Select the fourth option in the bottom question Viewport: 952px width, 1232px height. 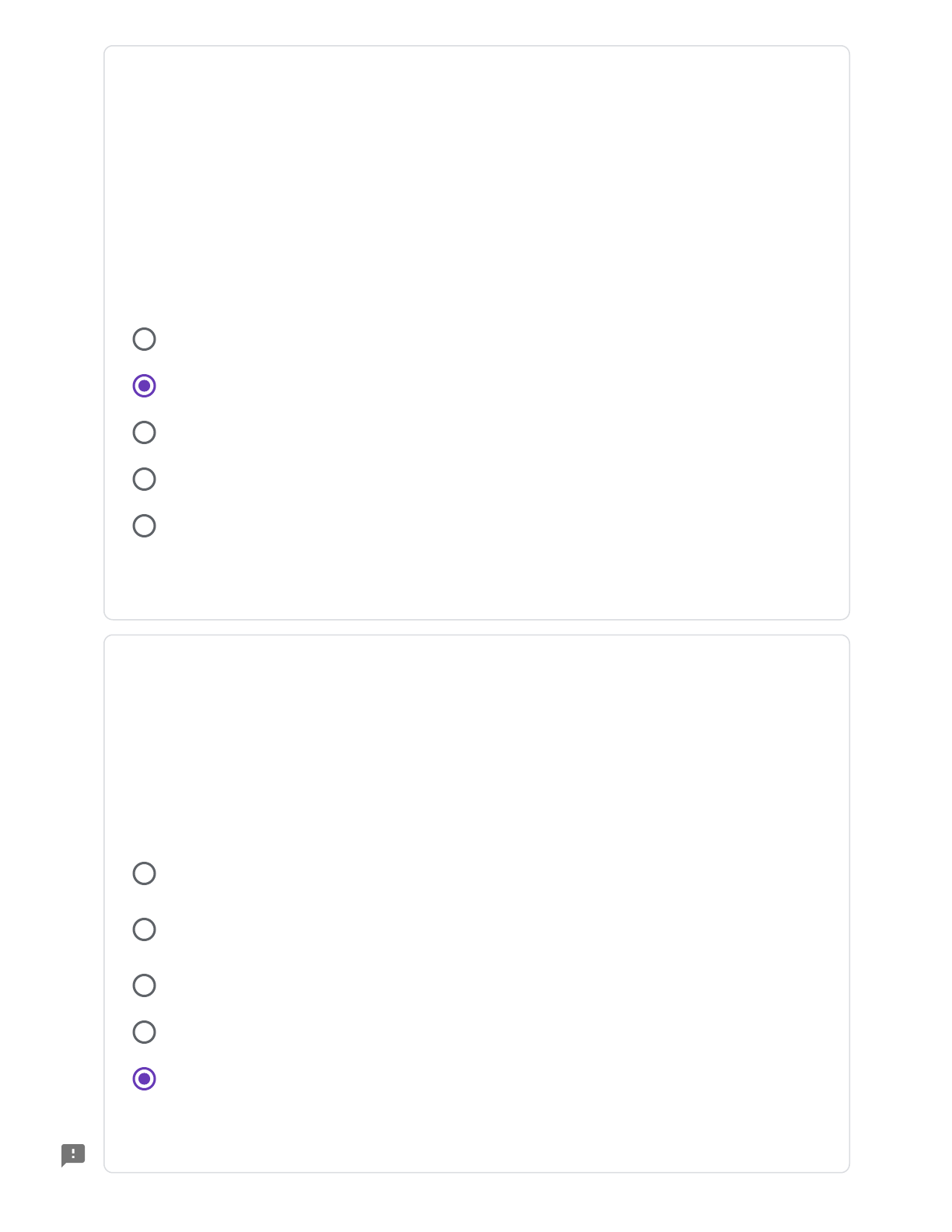[x=144, y=1032]
